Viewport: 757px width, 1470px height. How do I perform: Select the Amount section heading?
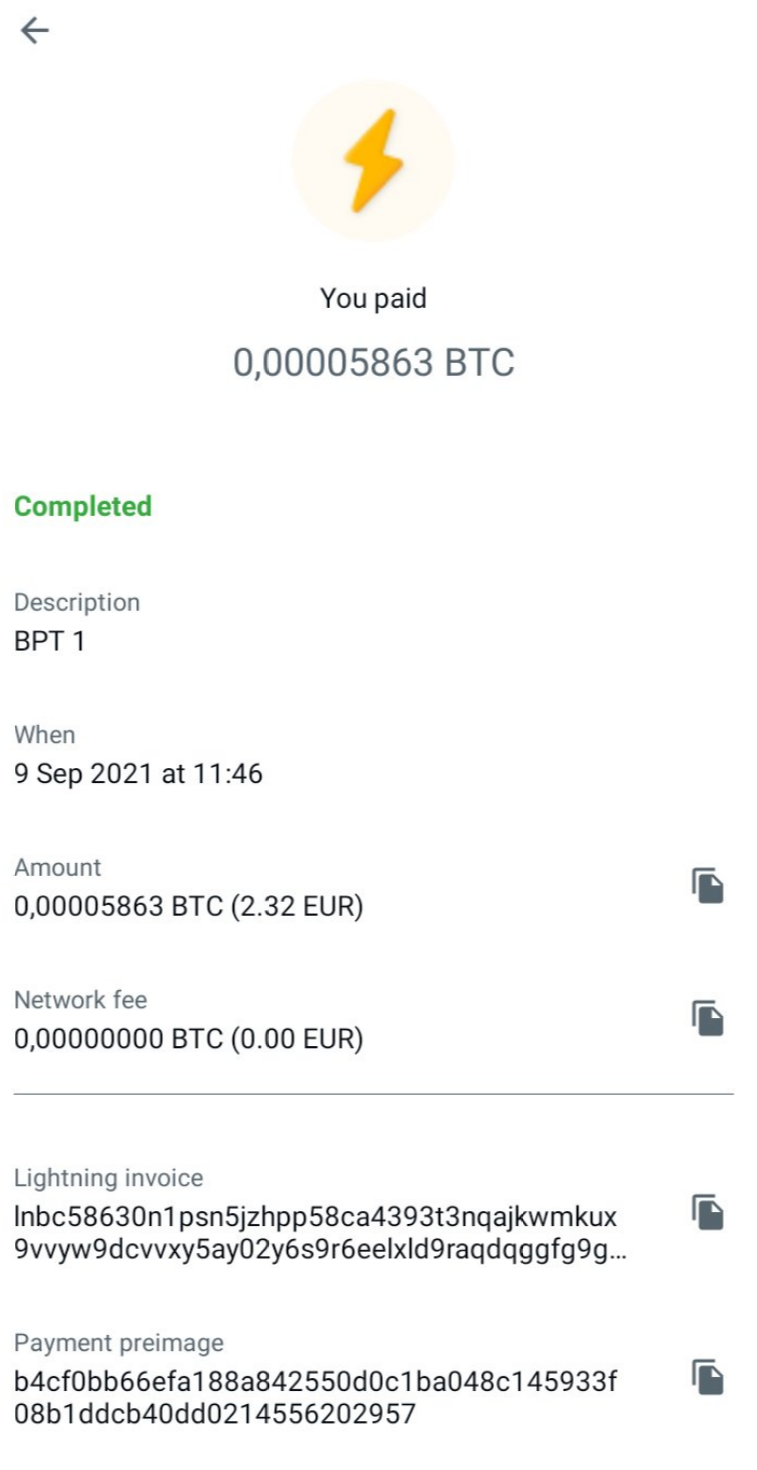click(57, 867)
